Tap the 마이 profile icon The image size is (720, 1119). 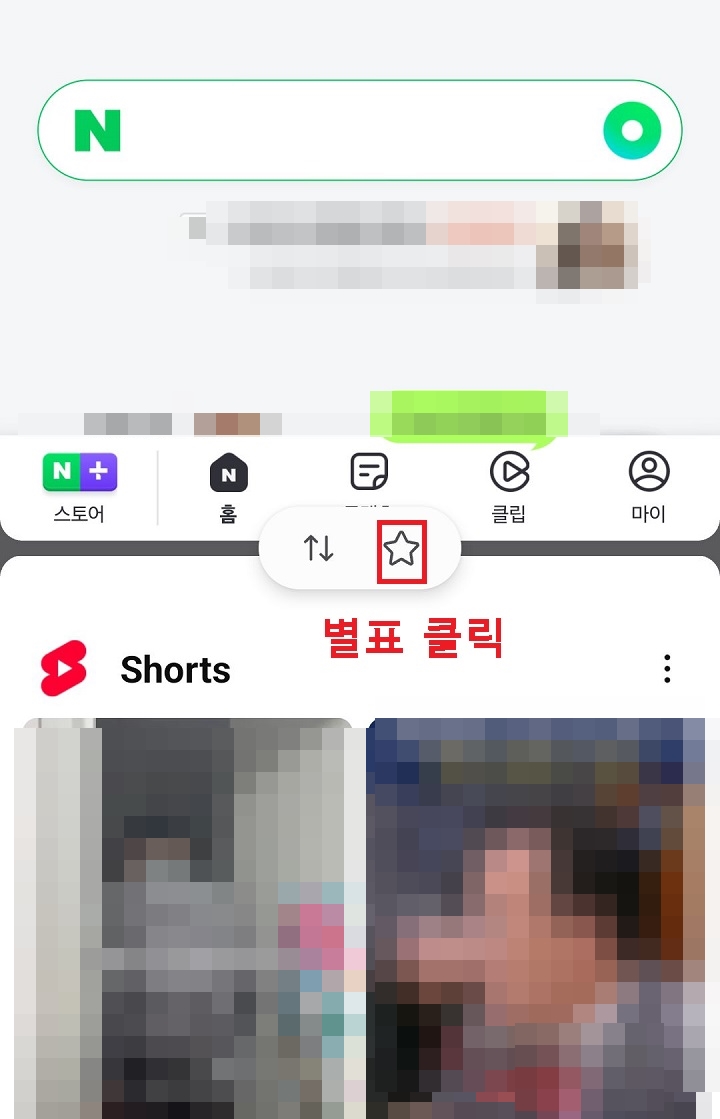[646, 471]
